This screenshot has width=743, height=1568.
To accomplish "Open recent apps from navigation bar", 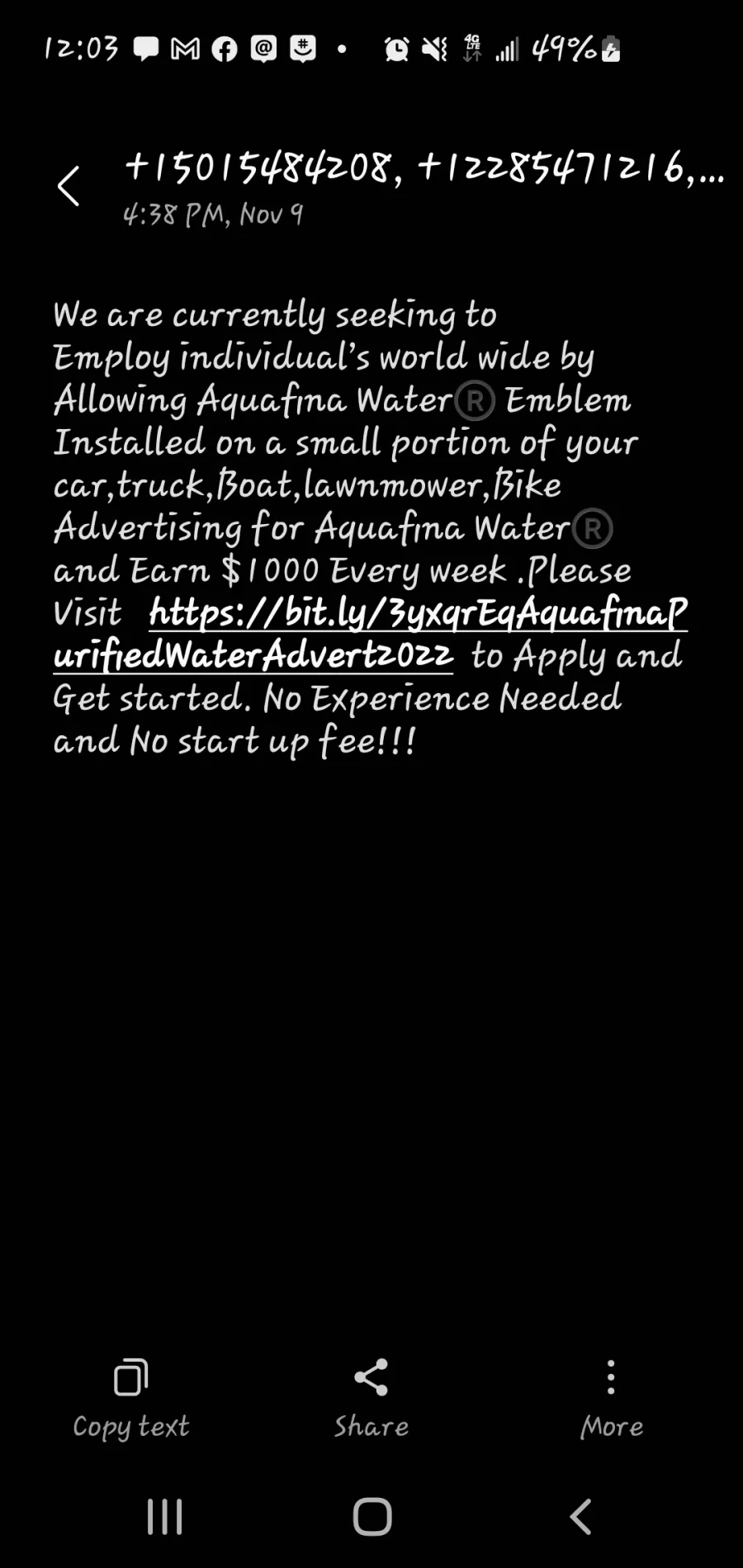I will (165, 1517).
